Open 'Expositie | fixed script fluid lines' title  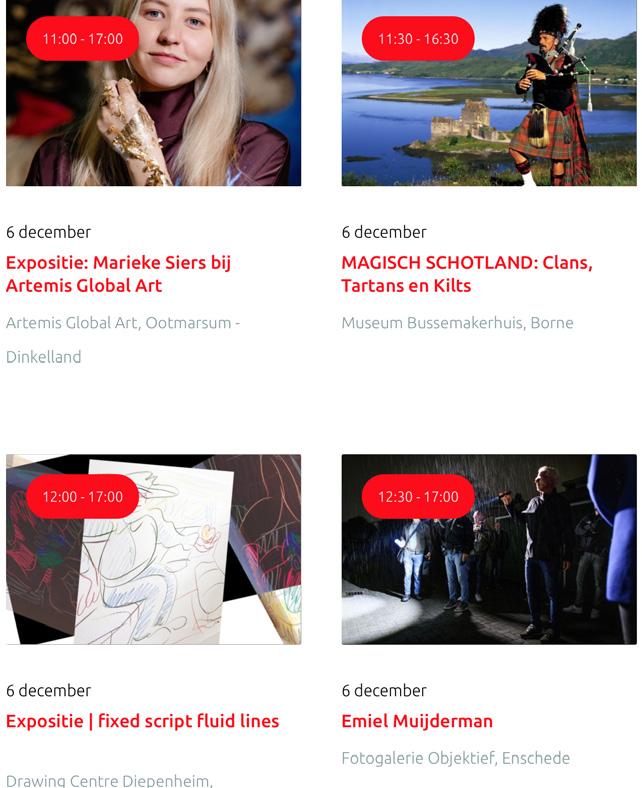(x=142, y=721)
